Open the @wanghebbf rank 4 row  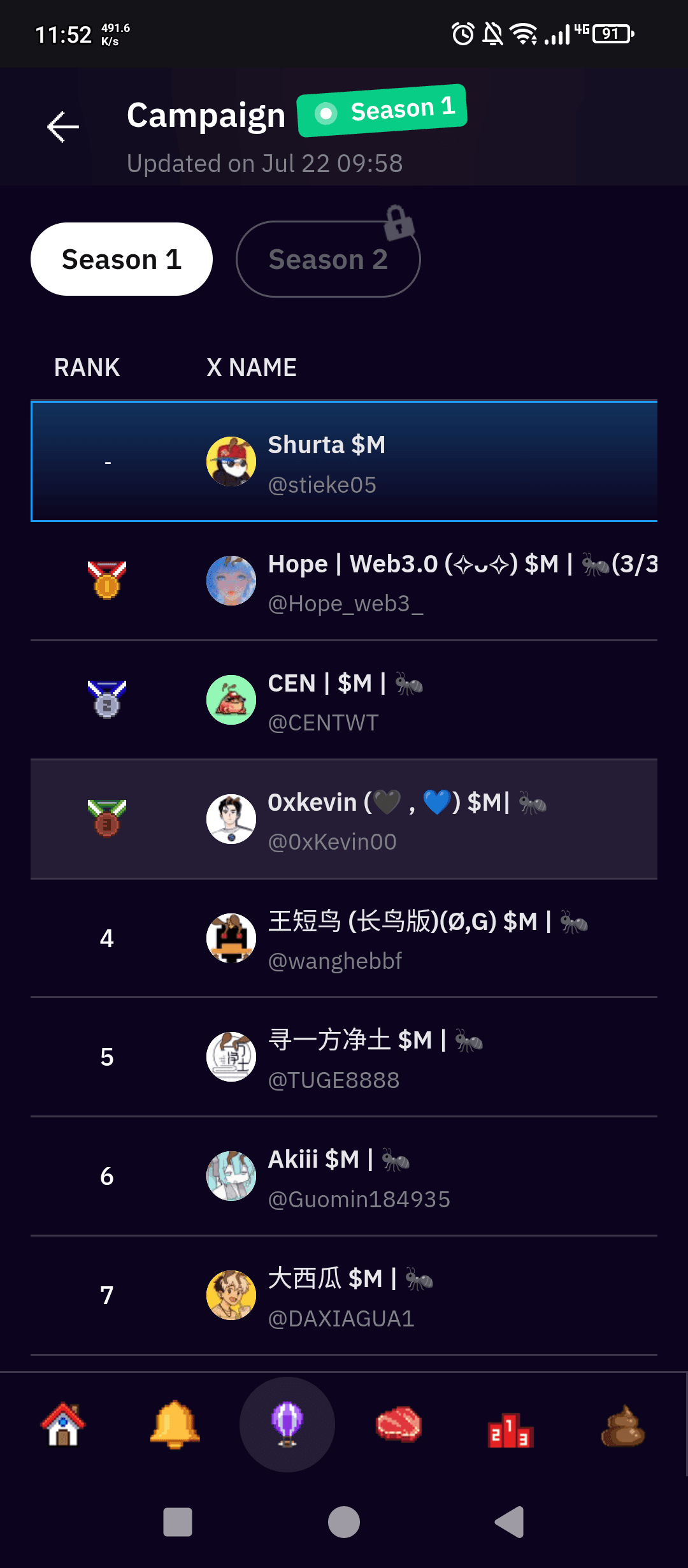tap(344, 939)
